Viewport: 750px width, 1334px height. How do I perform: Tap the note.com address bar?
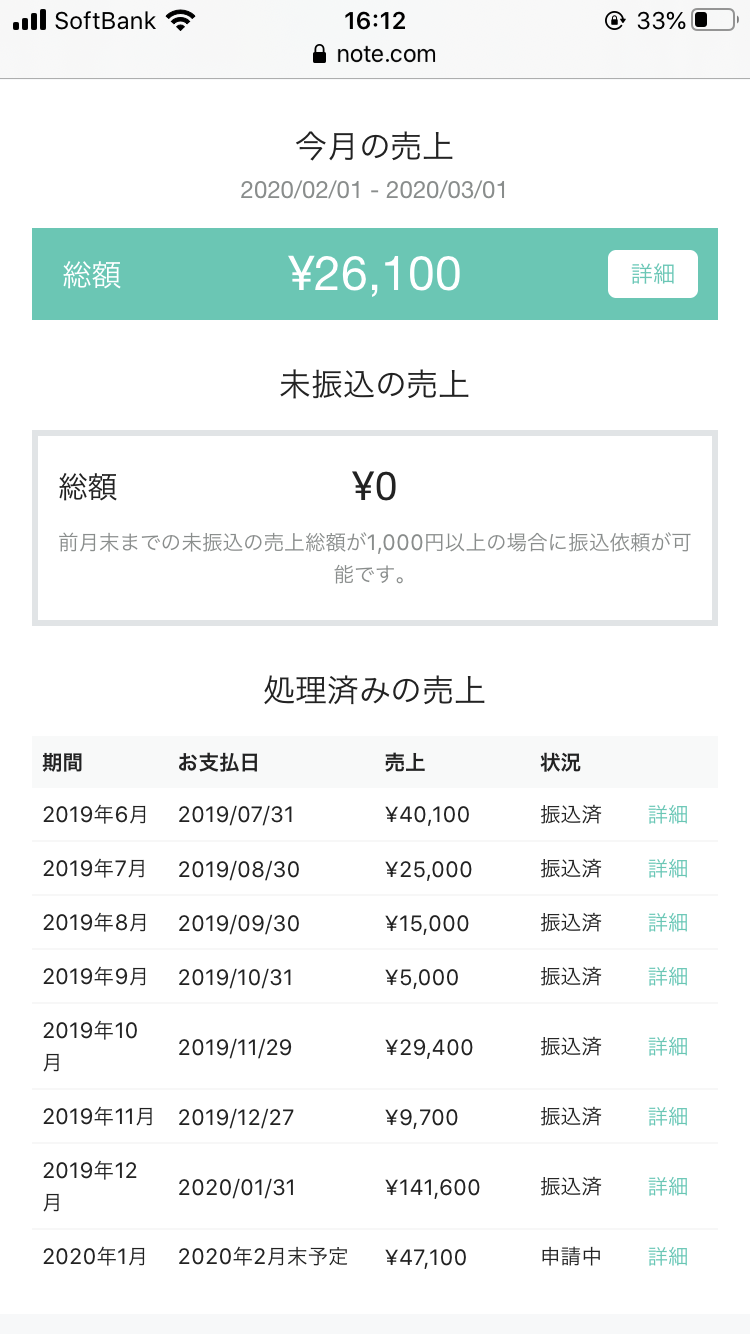[x=375, y=54]
